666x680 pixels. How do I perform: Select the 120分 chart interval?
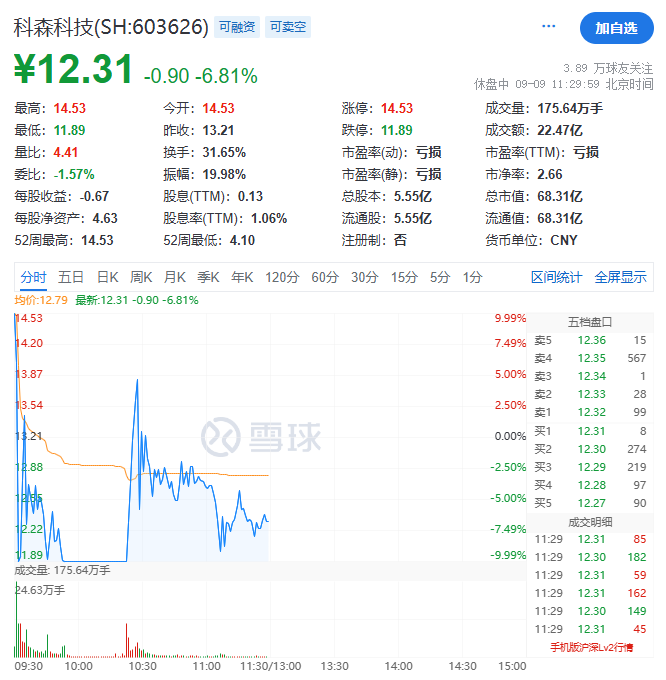pyautogui.click(x=282, y=277)
